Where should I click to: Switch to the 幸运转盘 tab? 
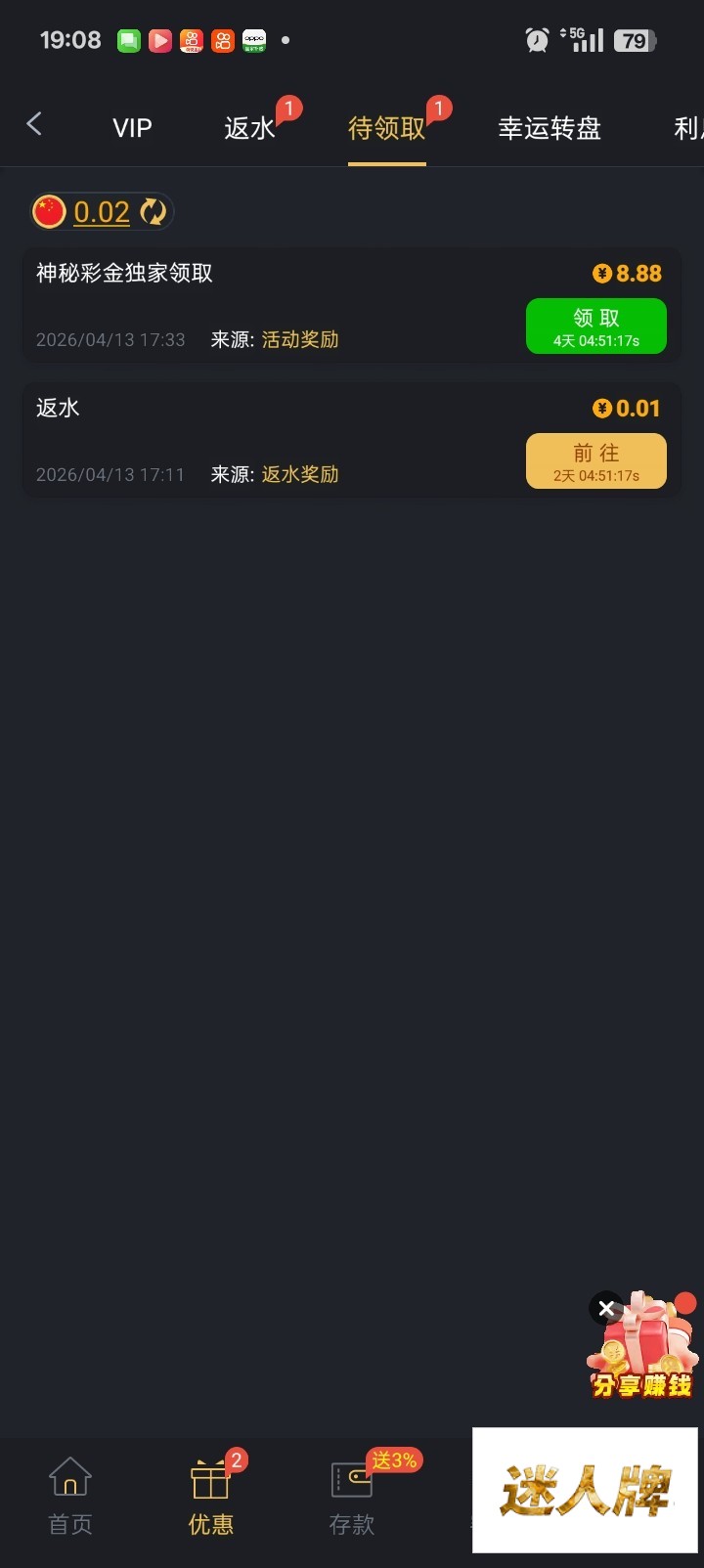(x=550, y=128)
